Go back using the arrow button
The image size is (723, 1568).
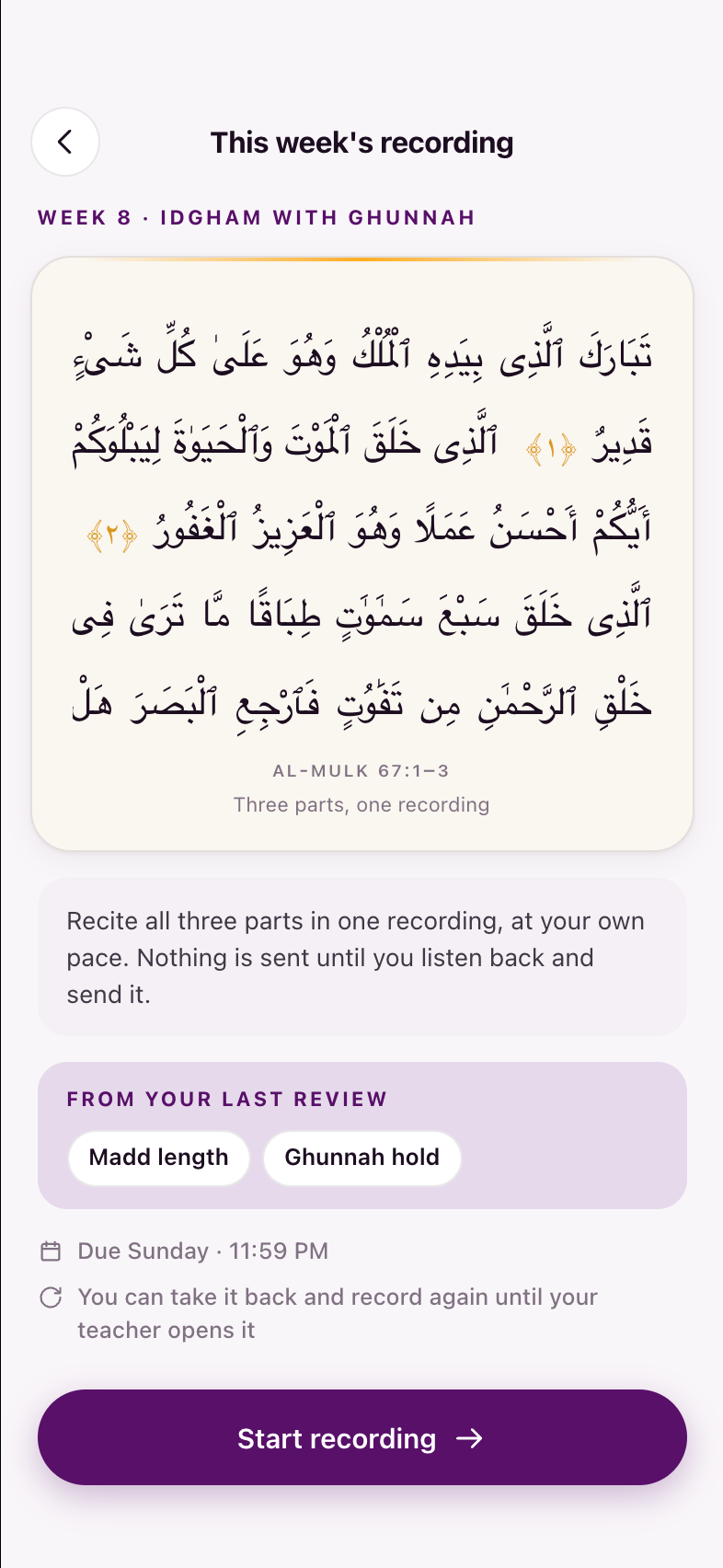[65, 142]
